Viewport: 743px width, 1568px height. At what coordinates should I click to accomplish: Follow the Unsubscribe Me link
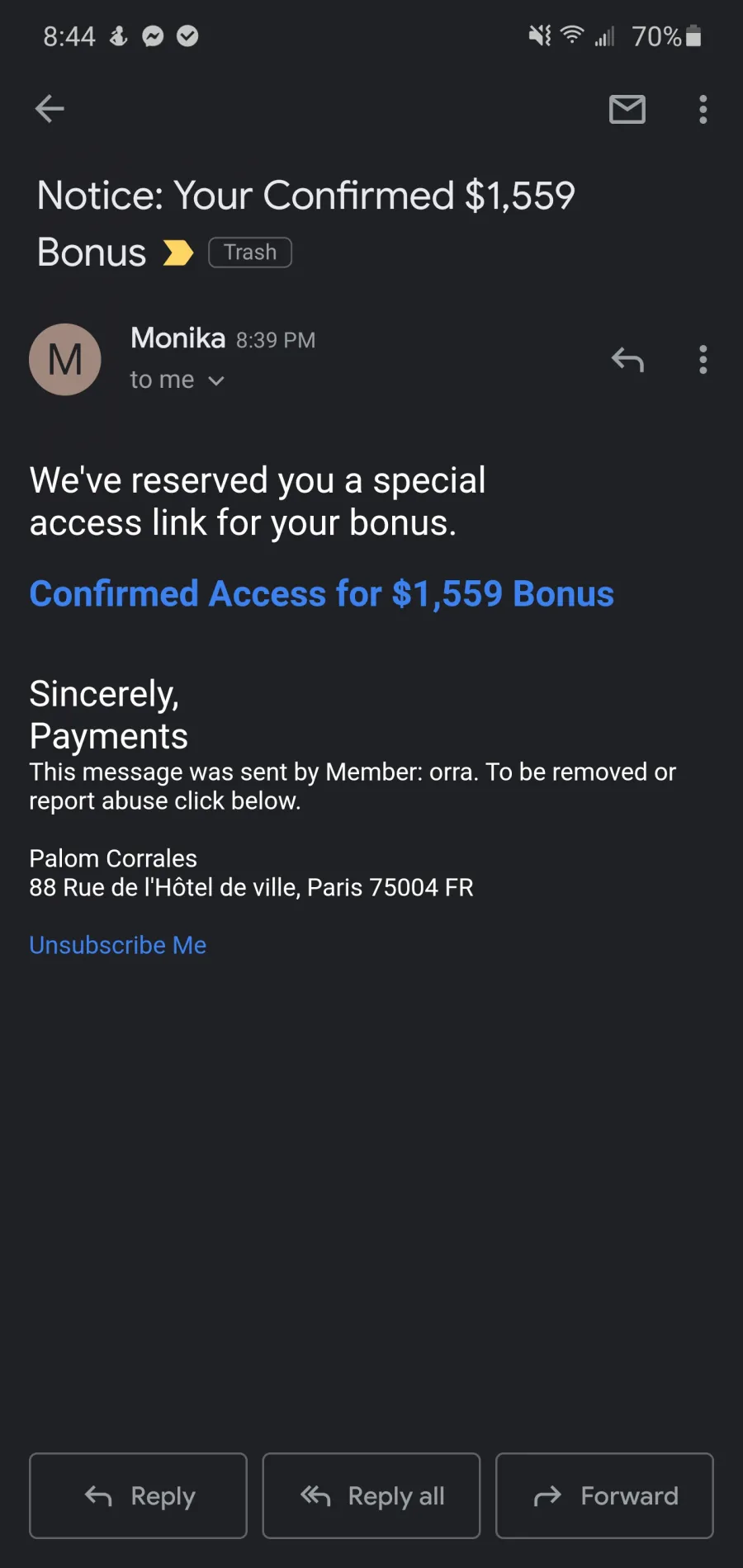(x=118, y=945)
